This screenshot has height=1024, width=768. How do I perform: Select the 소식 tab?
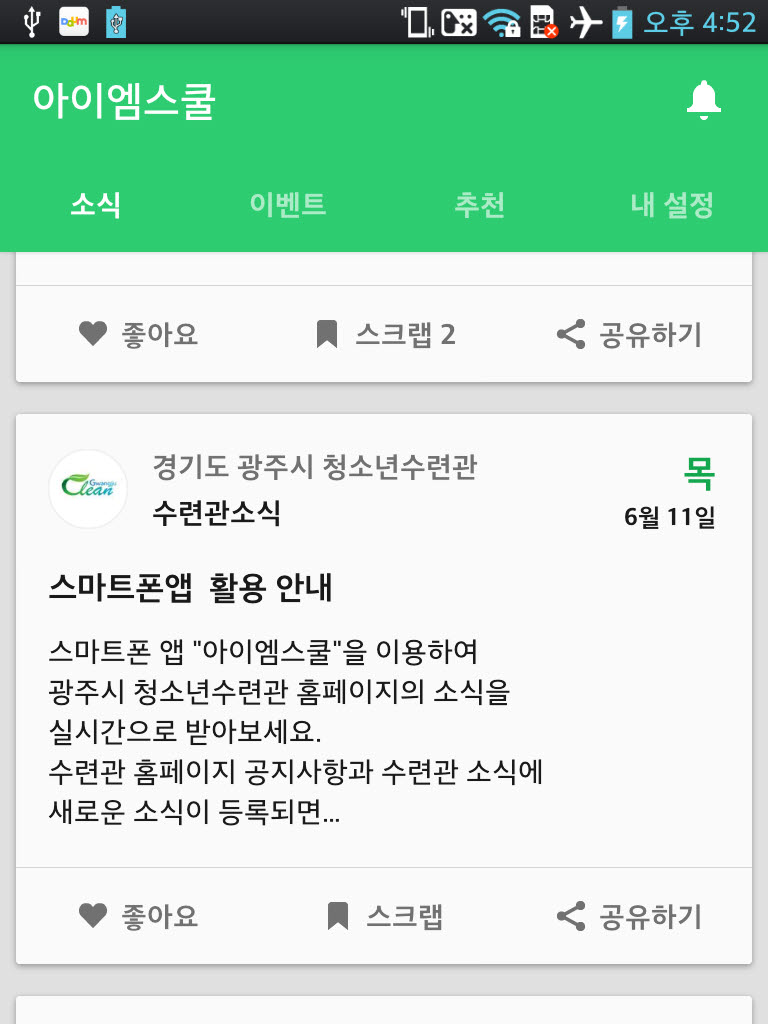96,205
